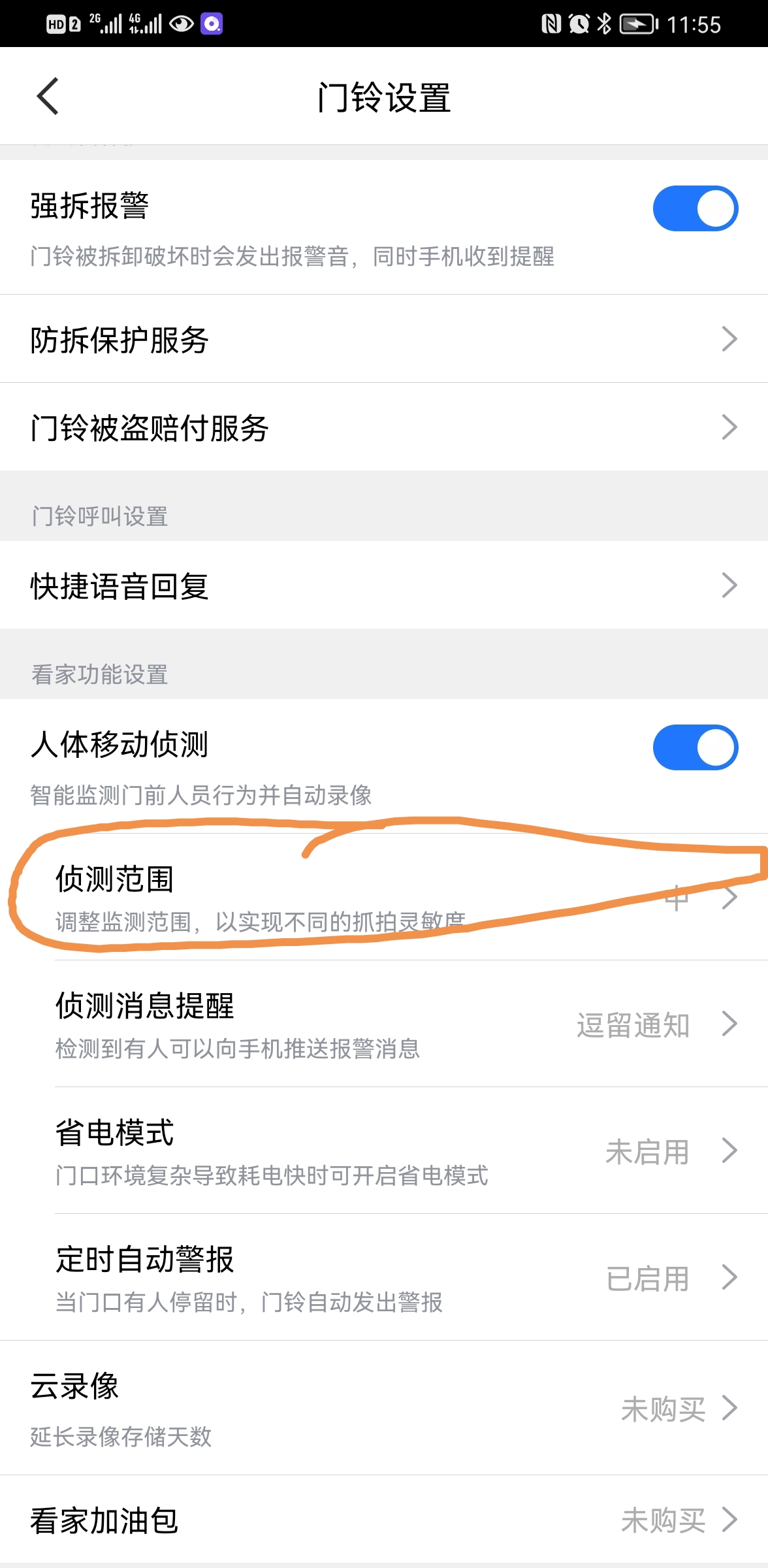
Task: Open 门铃被盗赔付服务
Action: (384, 427)
